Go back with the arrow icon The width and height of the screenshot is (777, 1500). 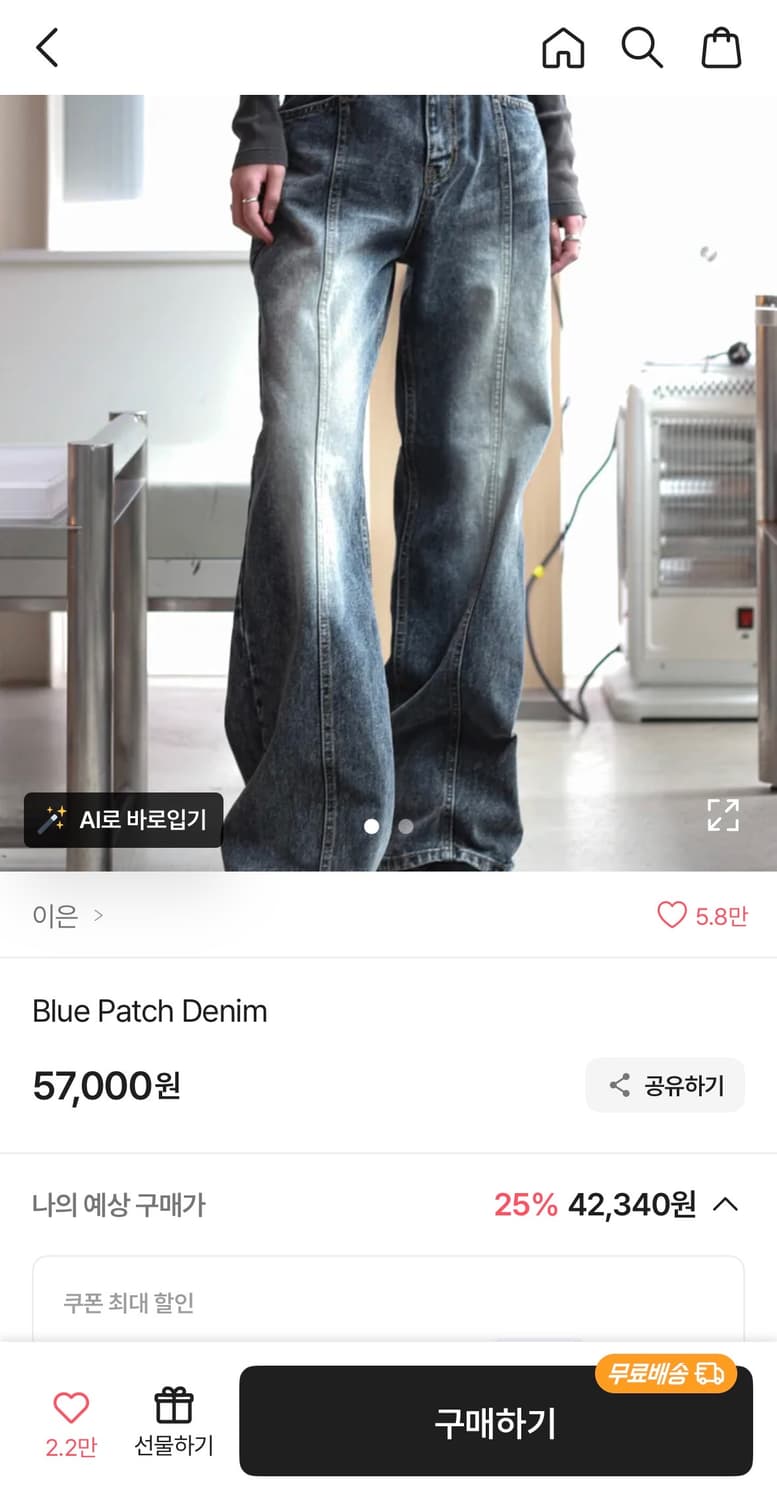(46, 47)
